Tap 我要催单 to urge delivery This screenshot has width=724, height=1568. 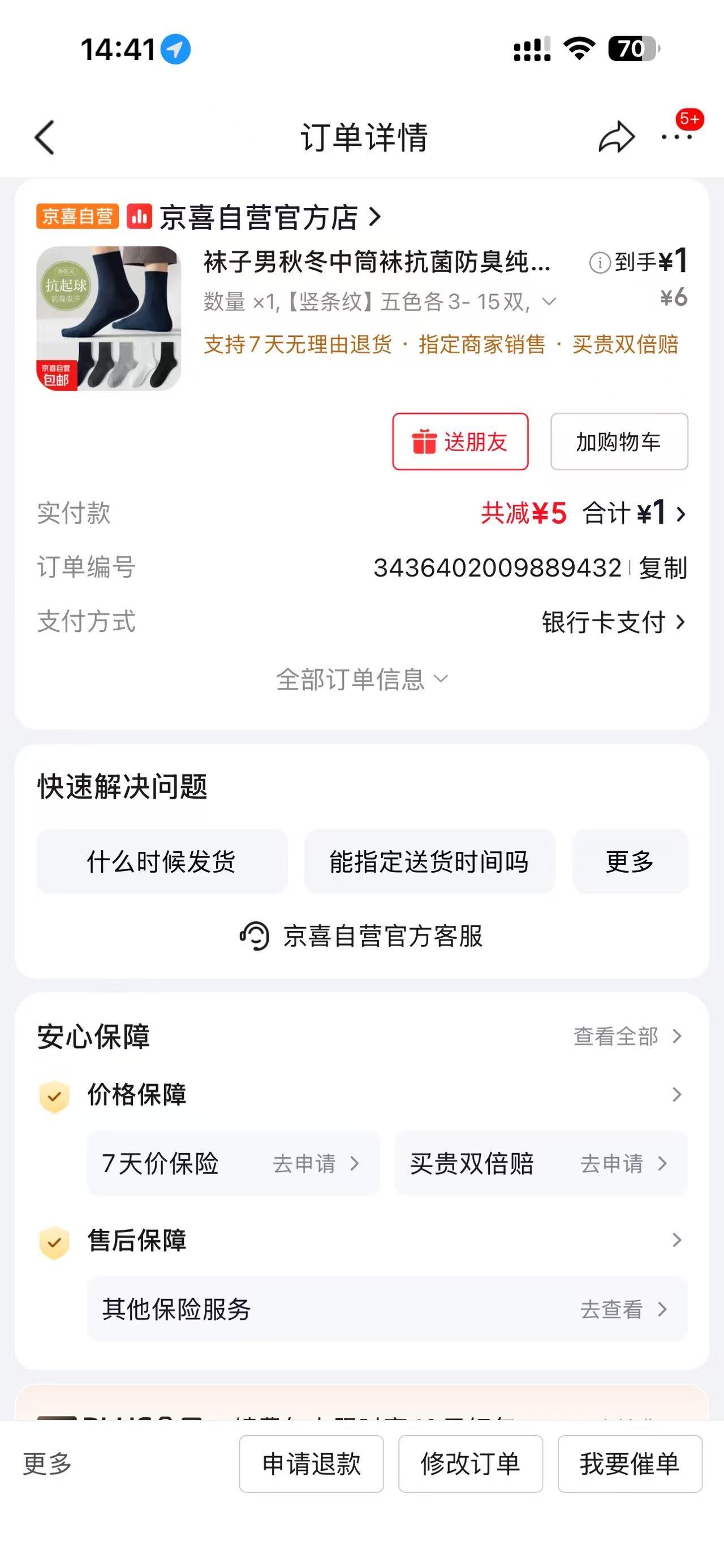coord(630,1464)
